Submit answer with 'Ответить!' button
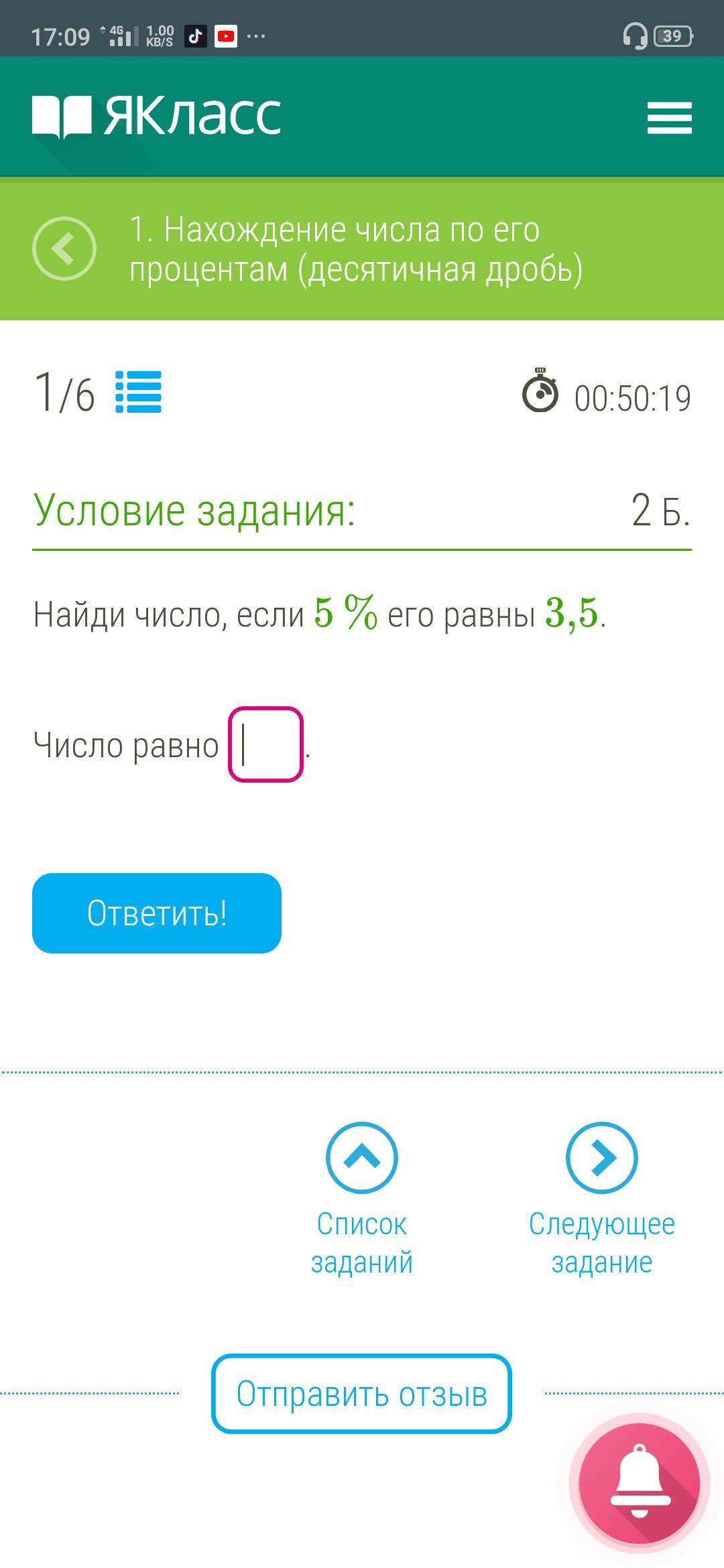Screen dimensions: 724x1568 click(x=157, y=913)
